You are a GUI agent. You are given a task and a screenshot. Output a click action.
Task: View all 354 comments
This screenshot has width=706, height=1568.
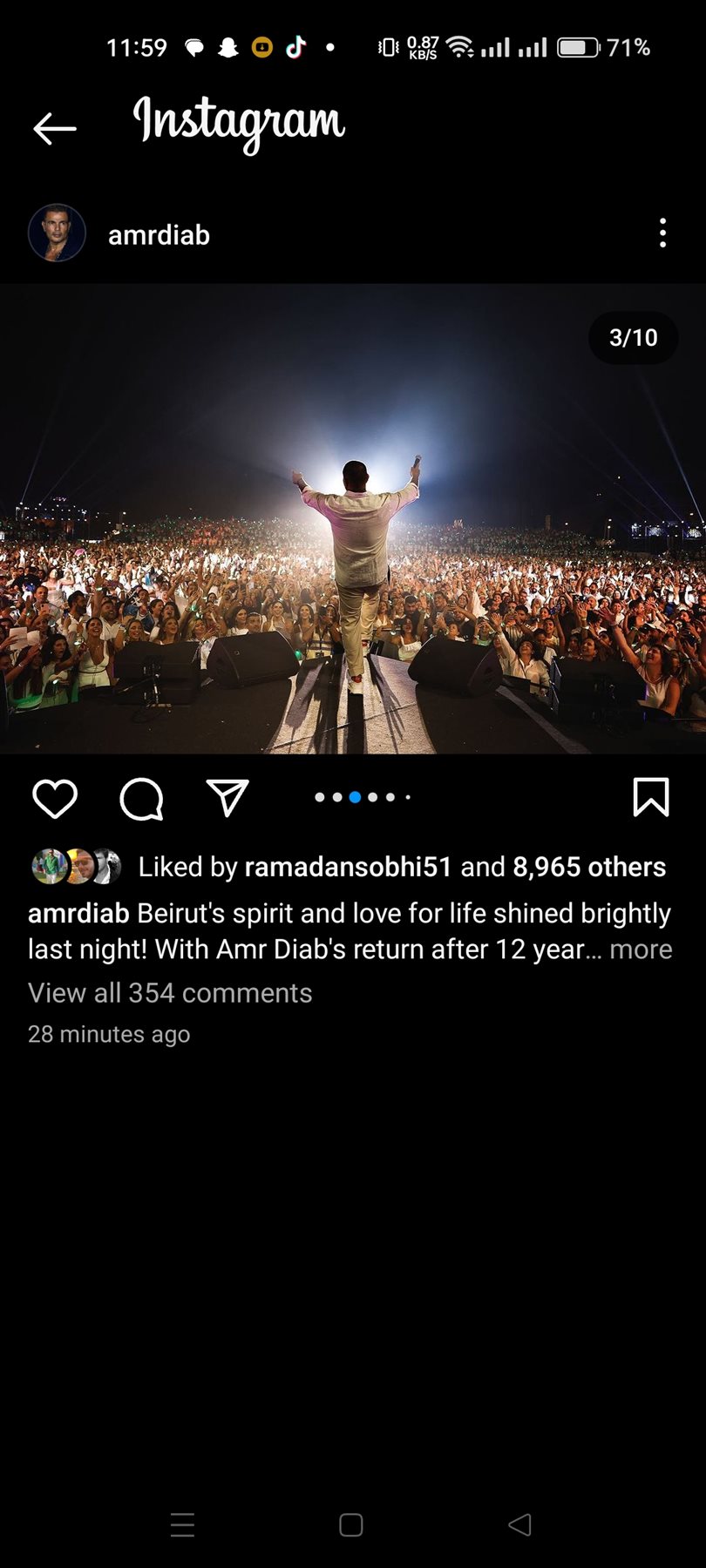tap(170, 993)
